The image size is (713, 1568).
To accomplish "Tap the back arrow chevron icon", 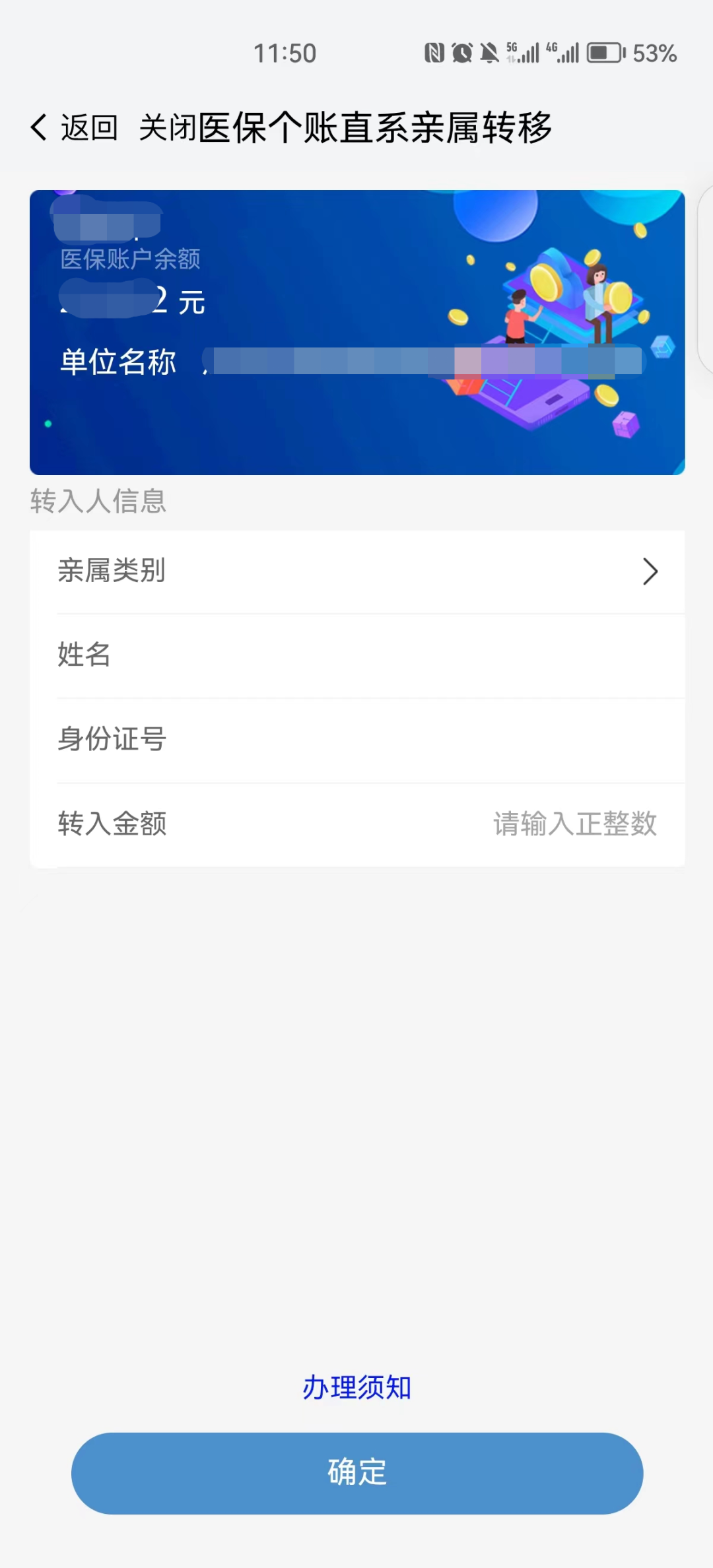I will coord(39,125).
